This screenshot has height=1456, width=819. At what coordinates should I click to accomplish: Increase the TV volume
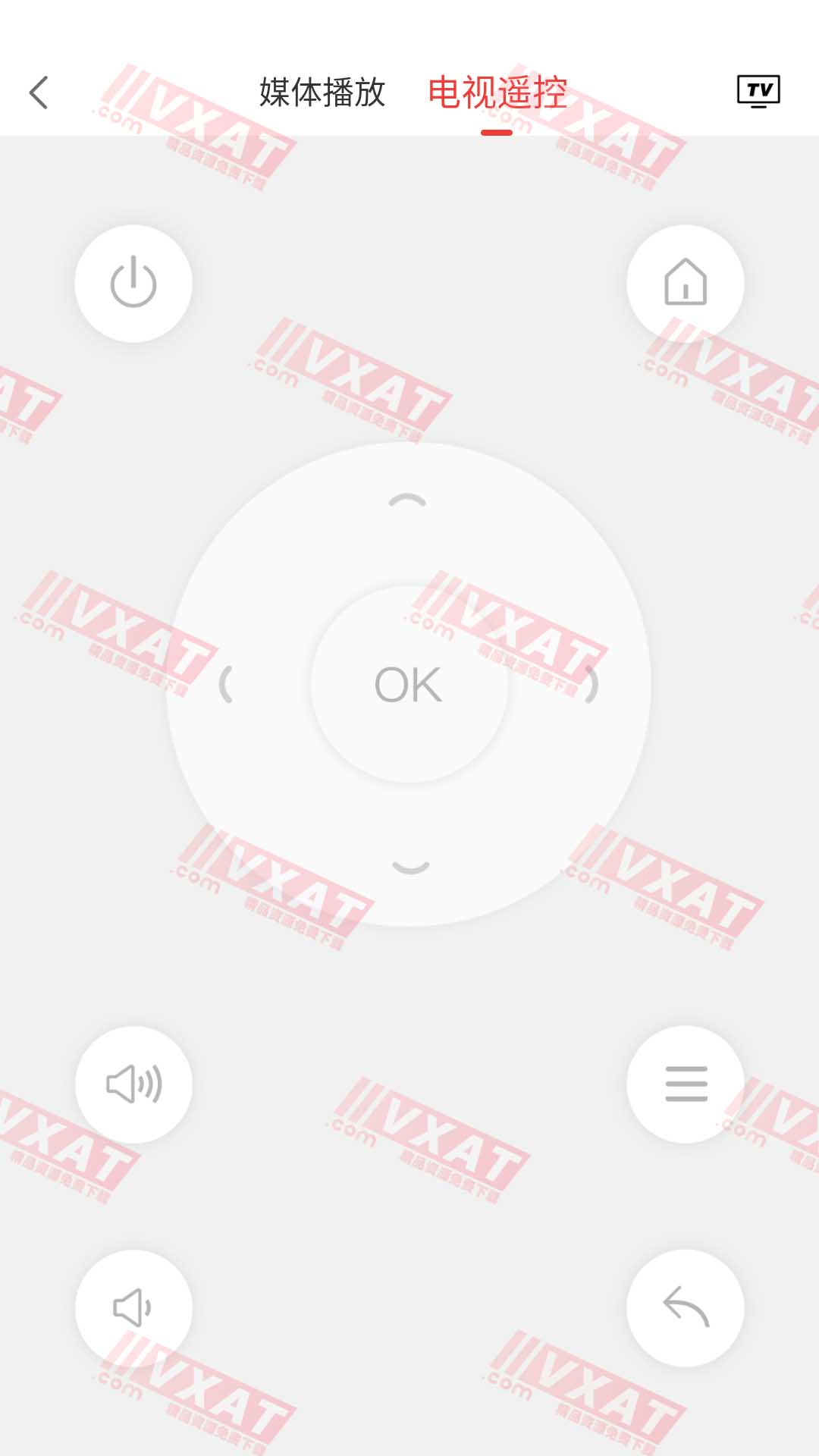pyautogui.click(x=133, y=1084)
